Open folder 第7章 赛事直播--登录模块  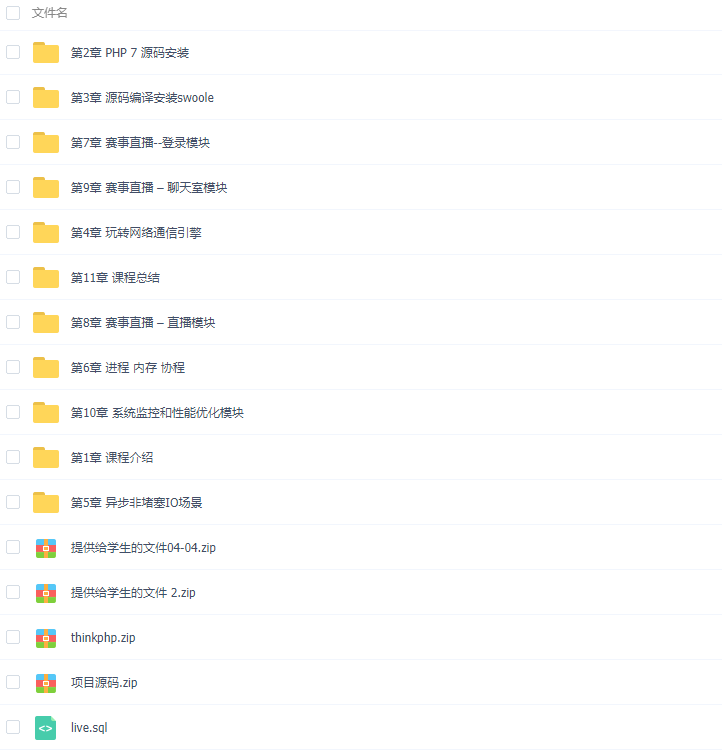[x=140, y=143]
